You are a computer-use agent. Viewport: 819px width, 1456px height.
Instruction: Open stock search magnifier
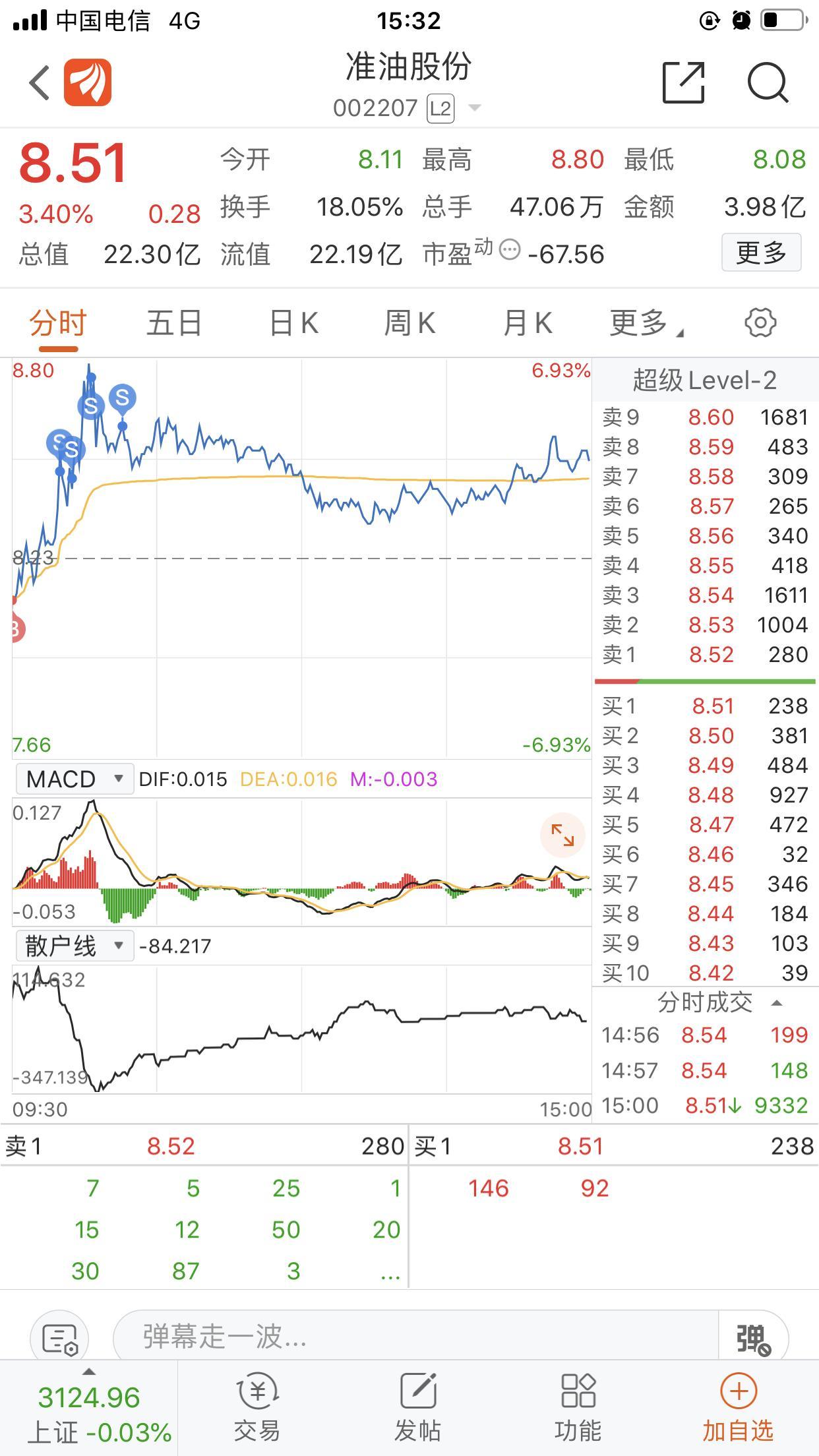(x=768, y=82)
